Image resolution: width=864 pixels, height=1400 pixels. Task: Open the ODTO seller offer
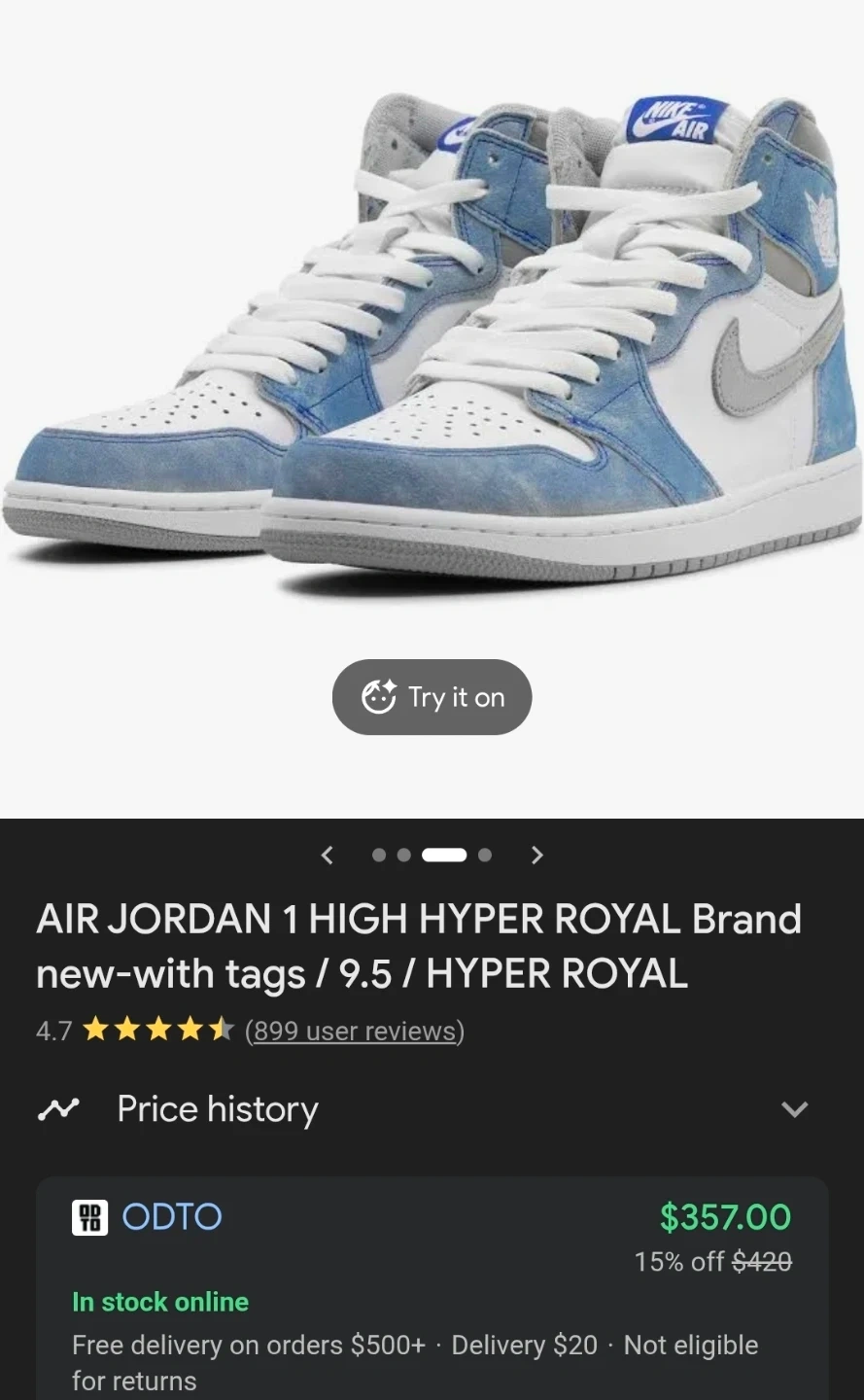pos(172,1217)
